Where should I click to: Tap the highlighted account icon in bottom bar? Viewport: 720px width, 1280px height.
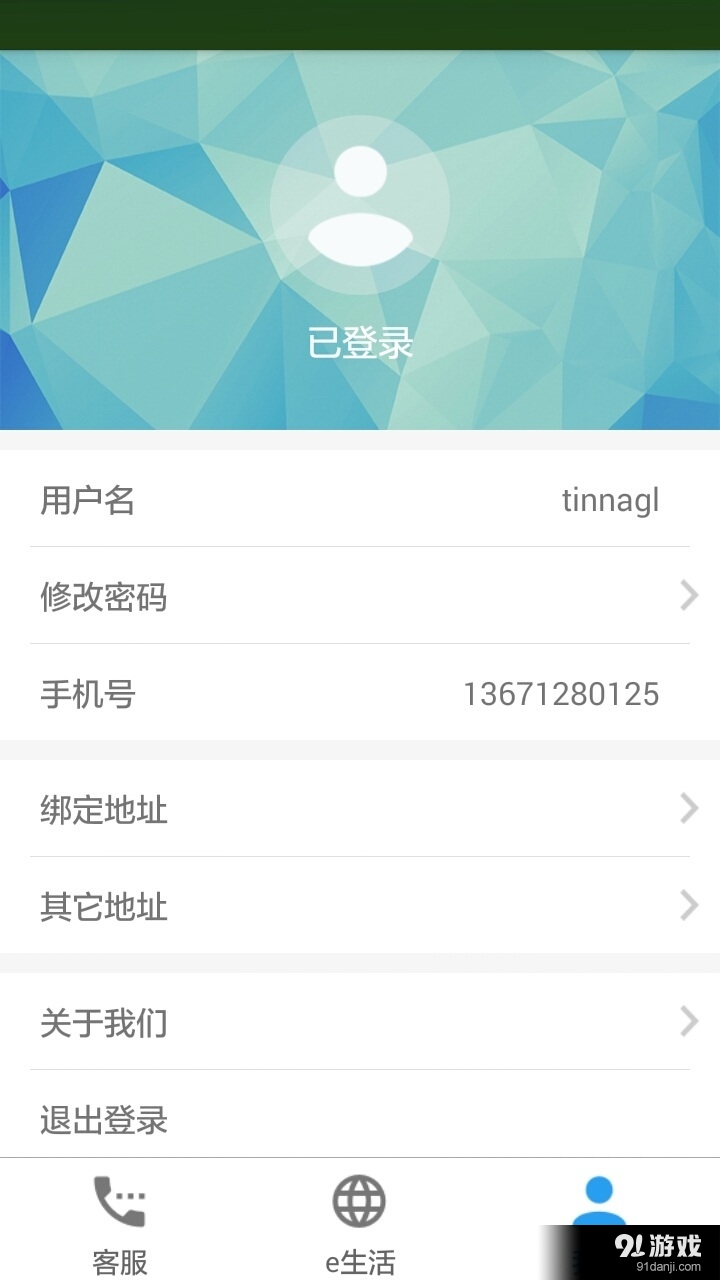pos(600,1198)
